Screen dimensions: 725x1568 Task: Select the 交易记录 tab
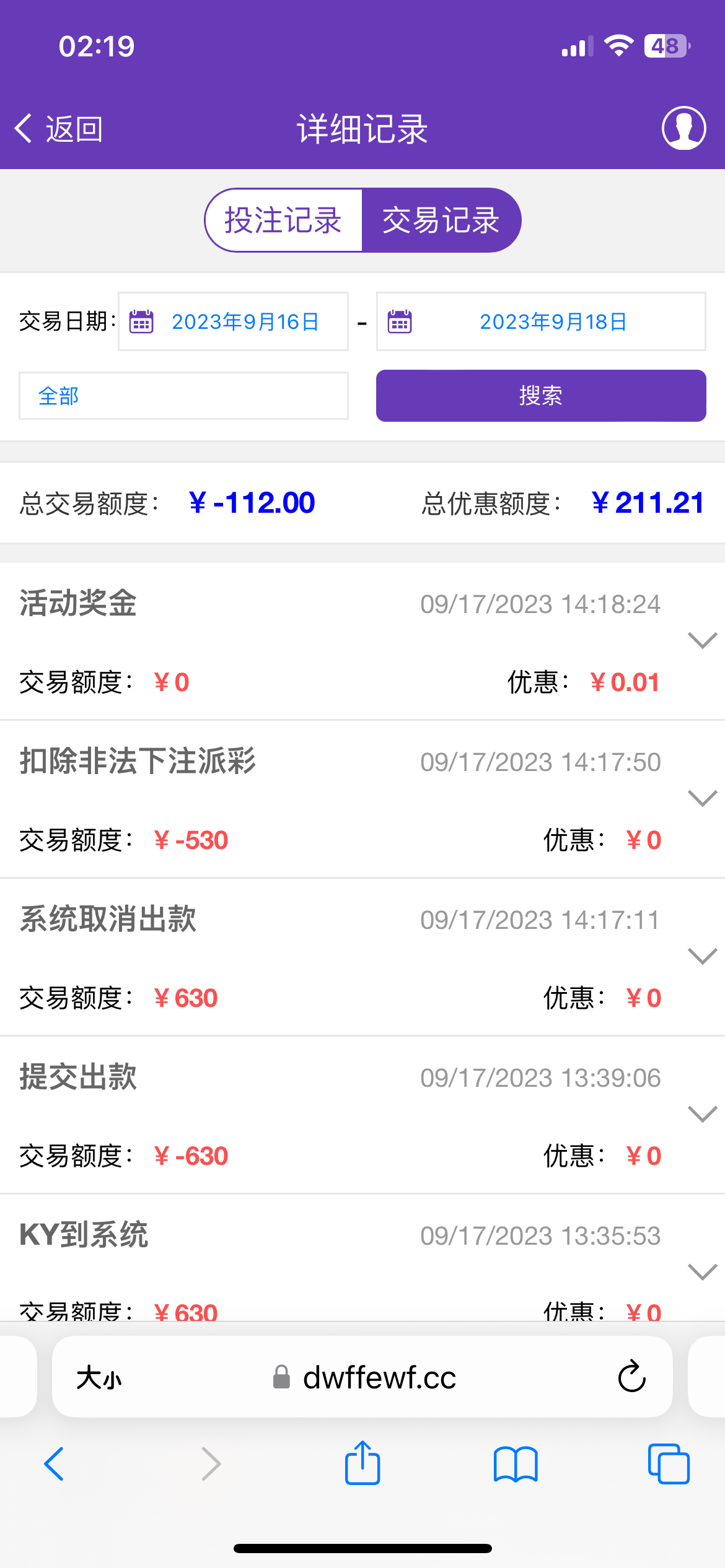pyautogui.click(x=442, y=219)
